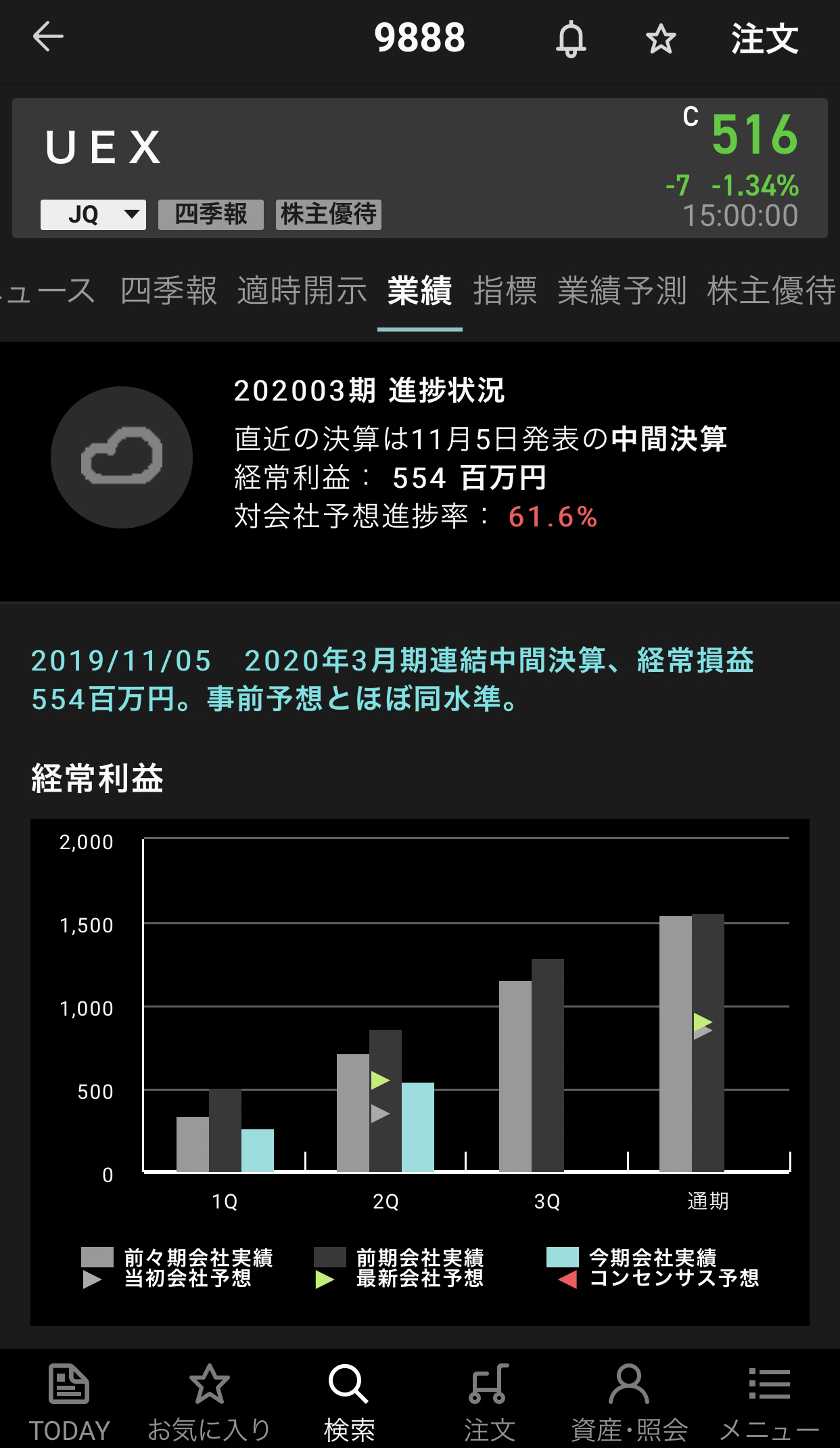
Task: Tap the 注文 button in header
Action: pyautogui.click(x=764, y=39)
